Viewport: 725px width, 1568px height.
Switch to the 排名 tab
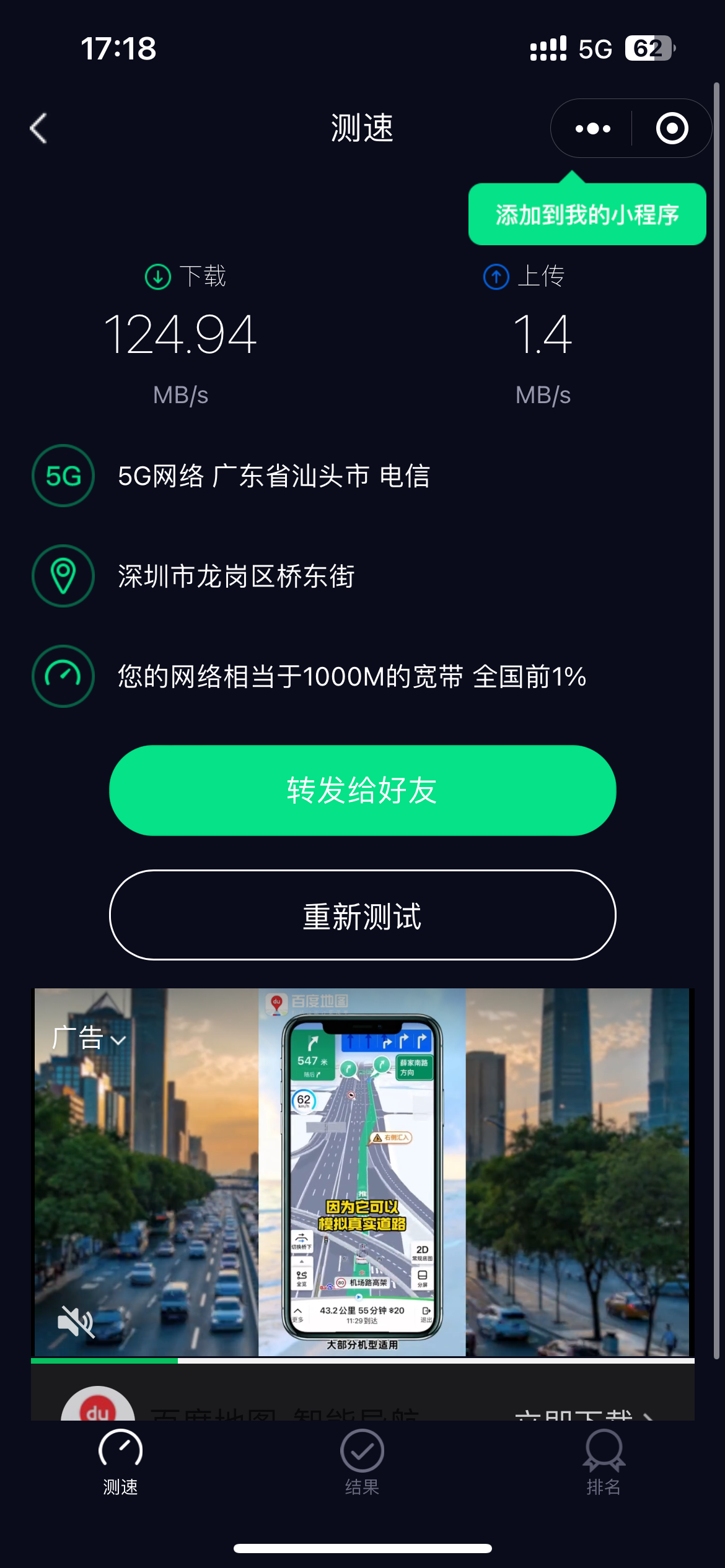(x=604, y=1462)
